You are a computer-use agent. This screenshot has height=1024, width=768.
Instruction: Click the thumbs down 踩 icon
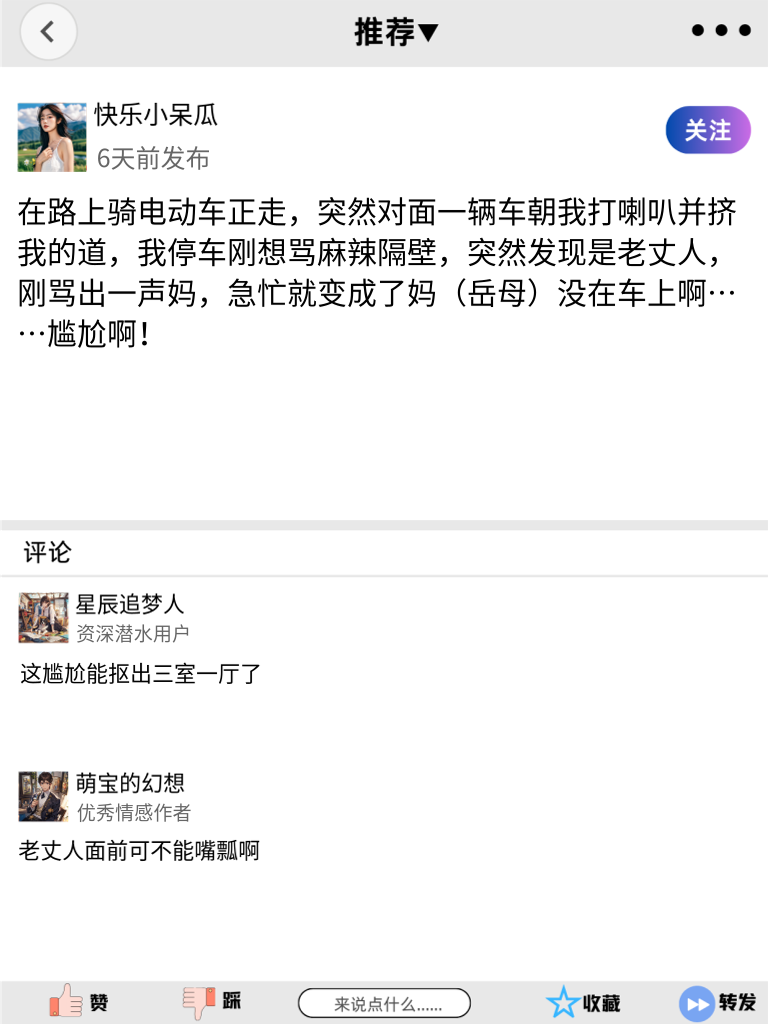[x=210, y=1001]
